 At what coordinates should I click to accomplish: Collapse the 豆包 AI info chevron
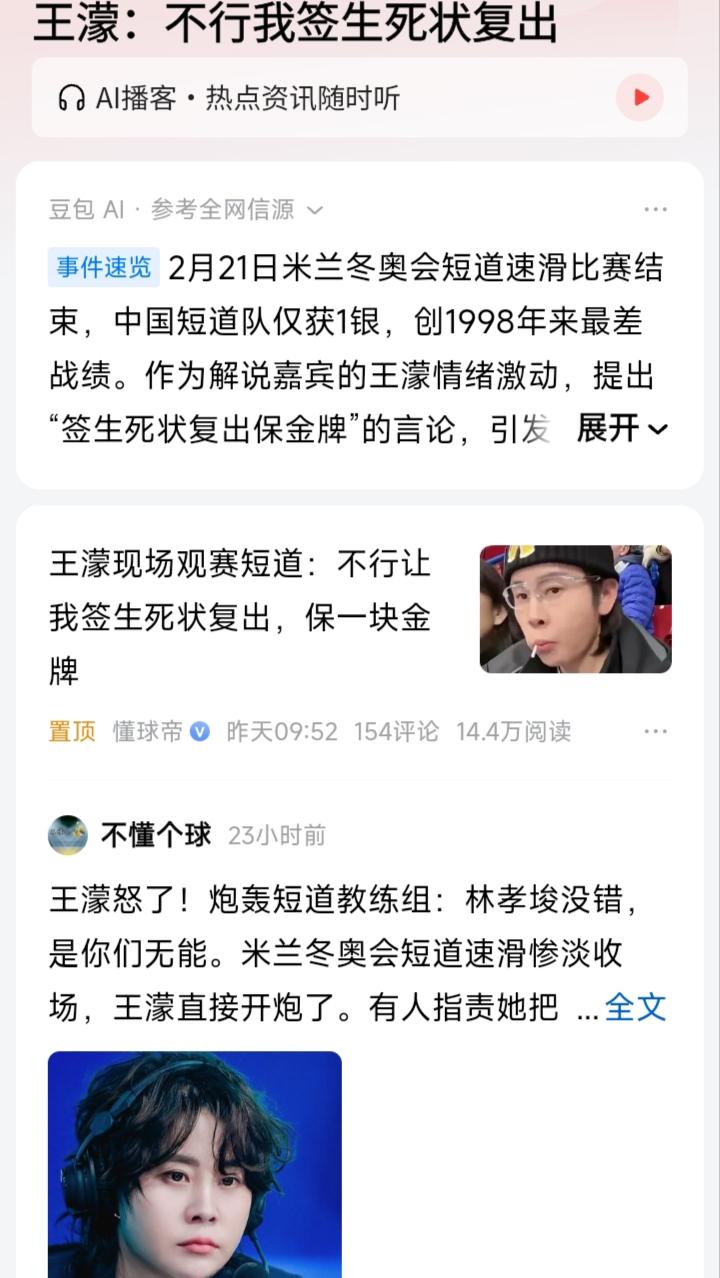tap(316, 209)
